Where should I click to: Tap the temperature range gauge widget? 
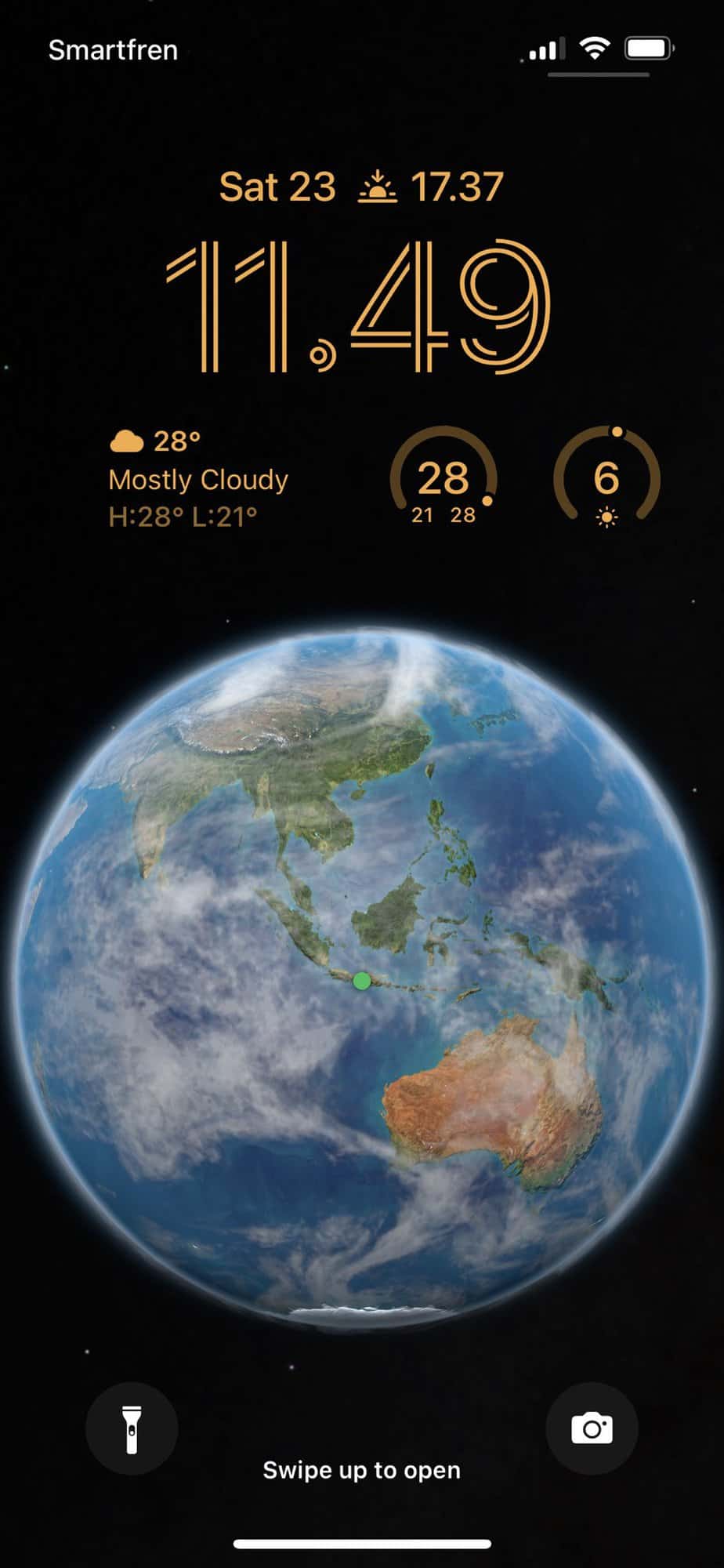[443, 477]
